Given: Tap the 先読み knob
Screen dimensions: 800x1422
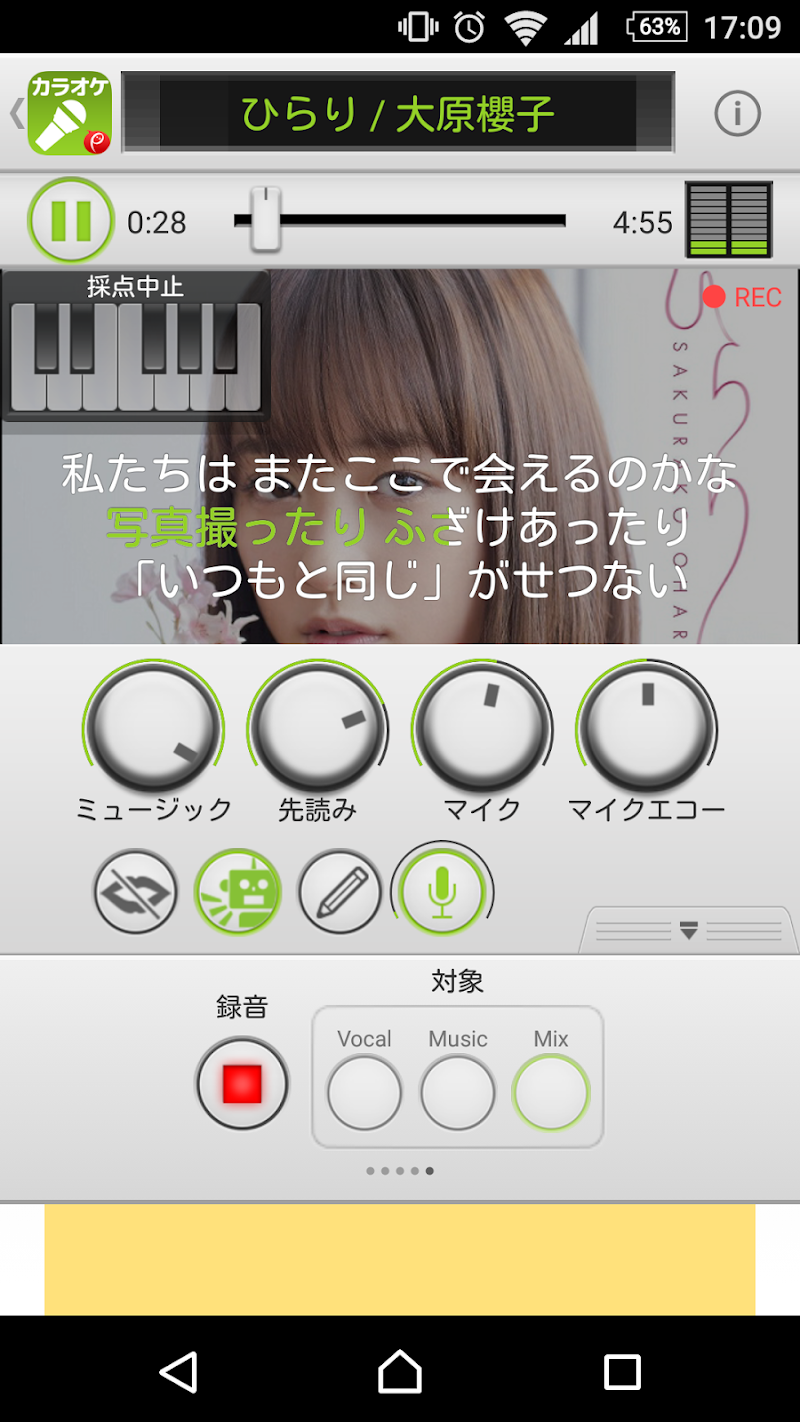Looking at the screenshot, I should click(317, 729).
